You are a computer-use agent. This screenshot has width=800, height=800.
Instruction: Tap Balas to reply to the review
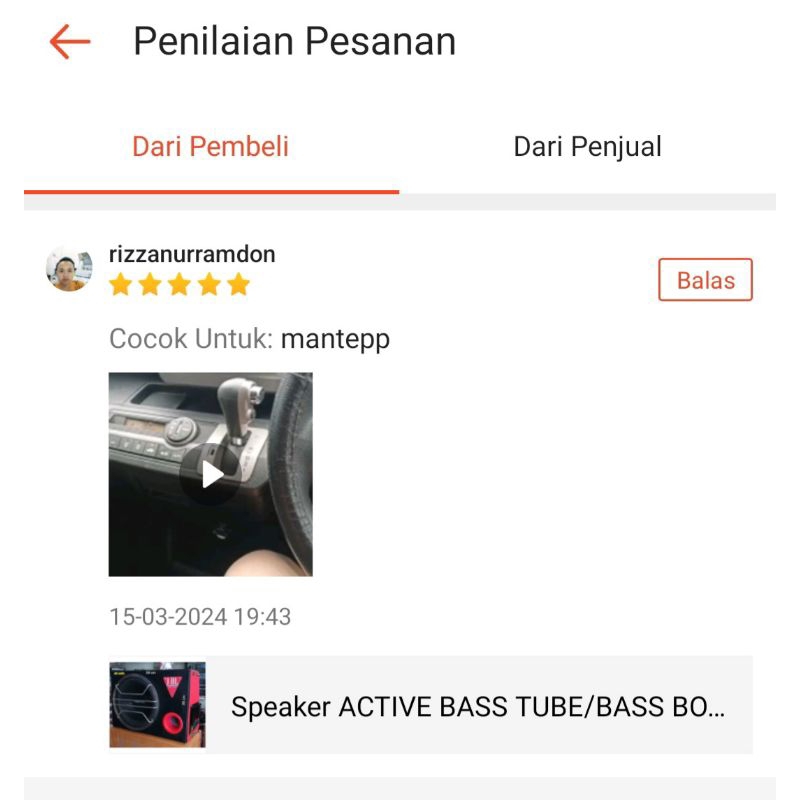click(x=705, y=280)
